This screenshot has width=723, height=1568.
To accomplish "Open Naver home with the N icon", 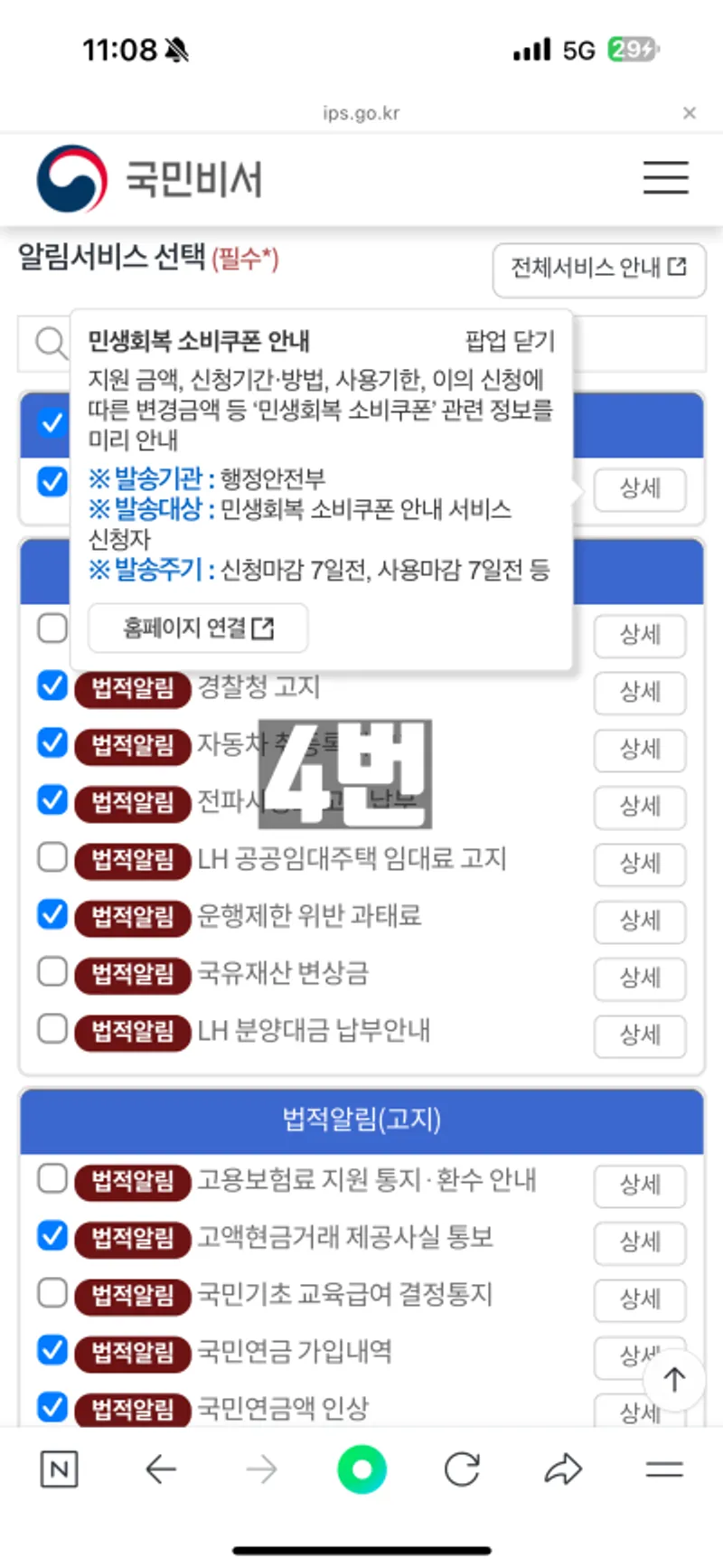I will (x=60, y=1470).
